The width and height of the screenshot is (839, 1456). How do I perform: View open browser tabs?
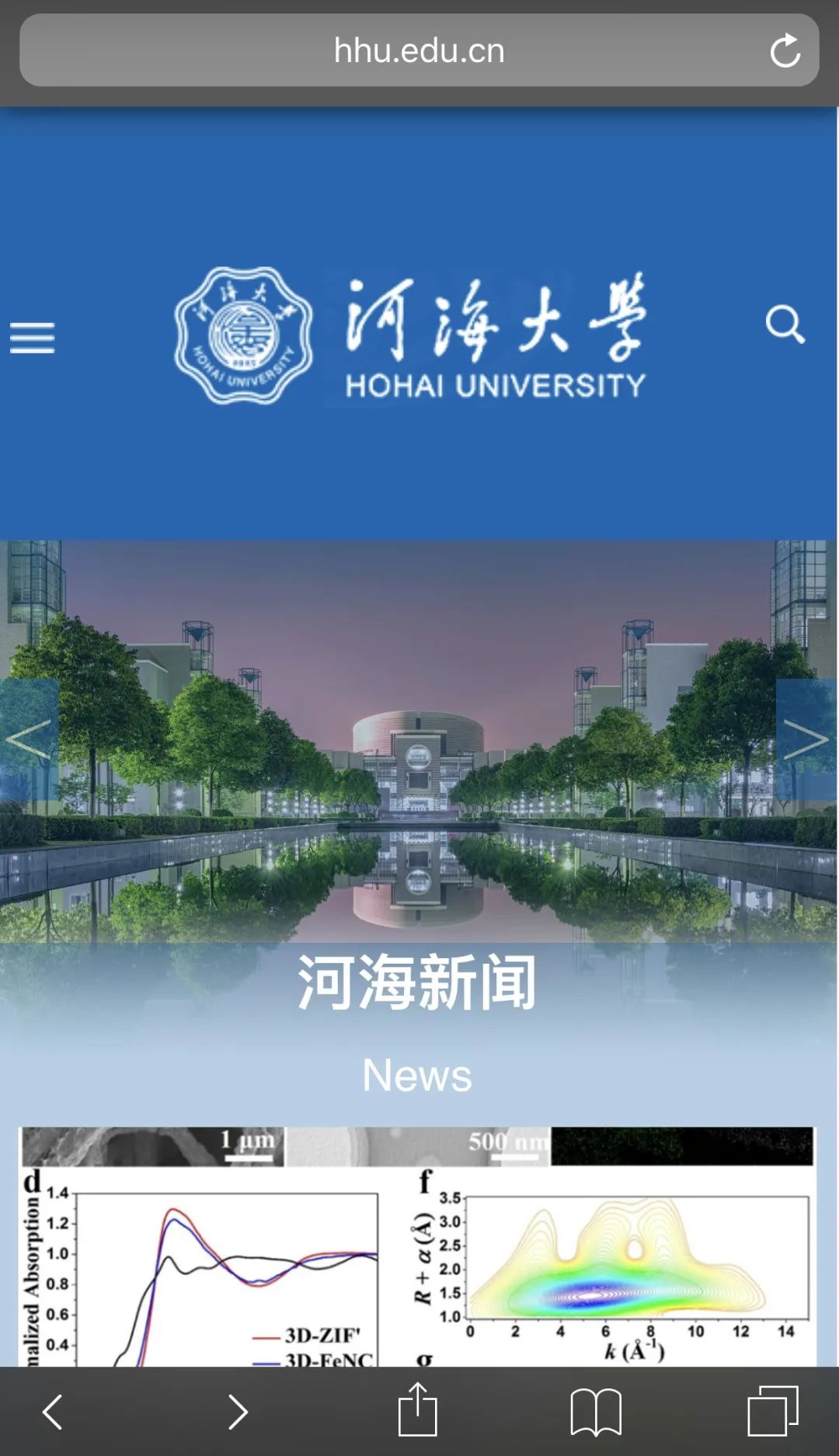click(773, 1411)
